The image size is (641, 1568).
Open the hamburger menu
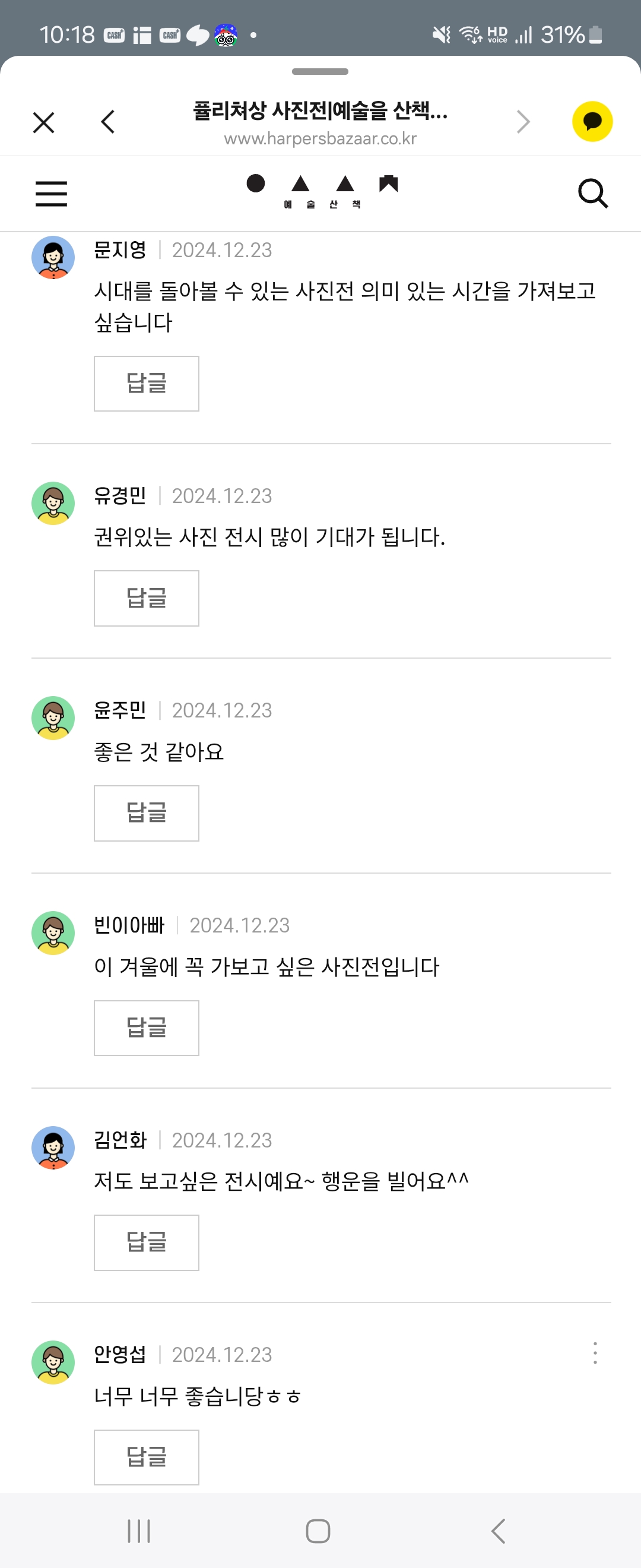point(51,194)
